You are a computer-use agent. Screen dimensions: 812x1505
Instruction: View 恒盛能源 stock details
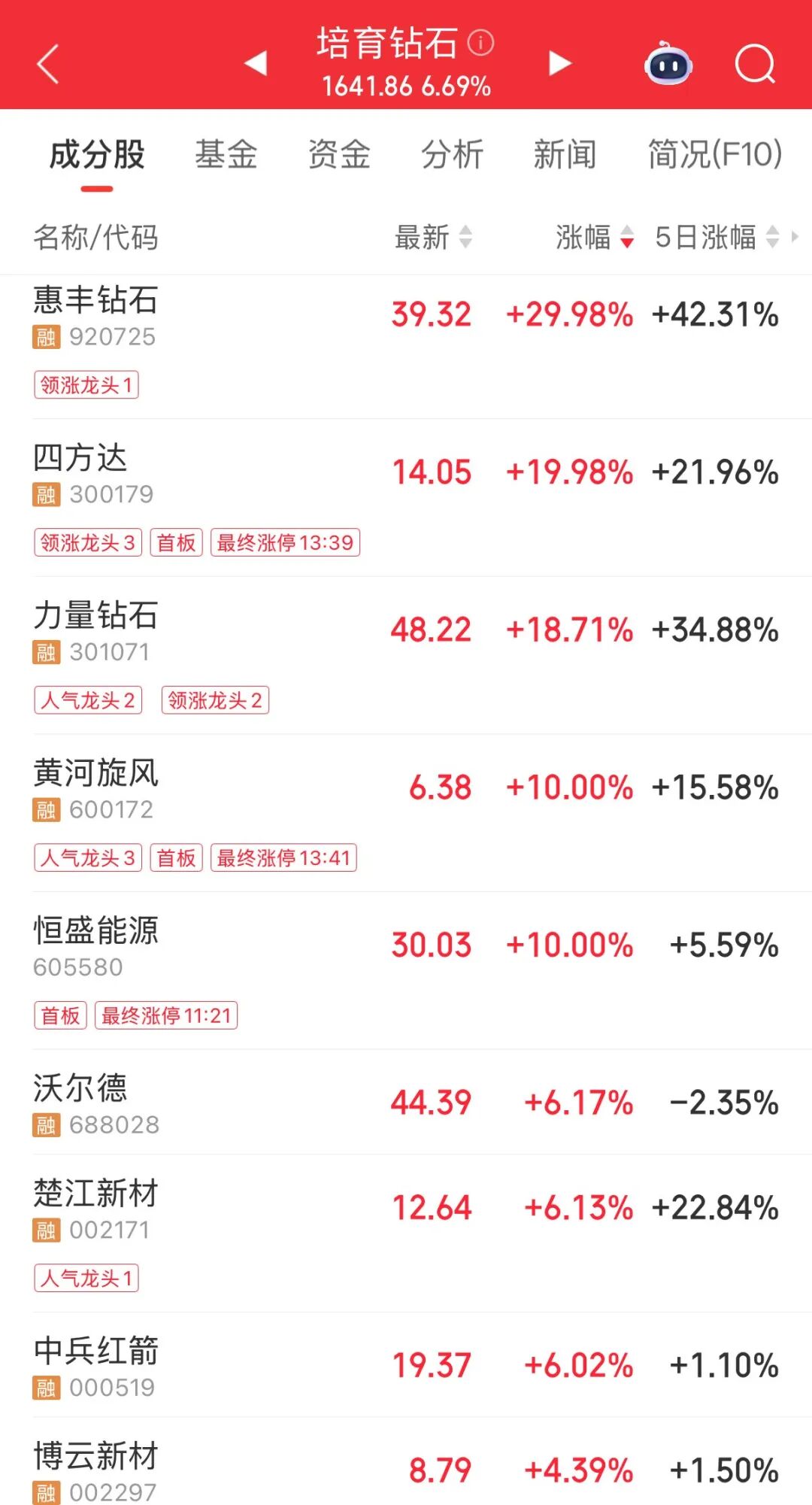point(96,931)
